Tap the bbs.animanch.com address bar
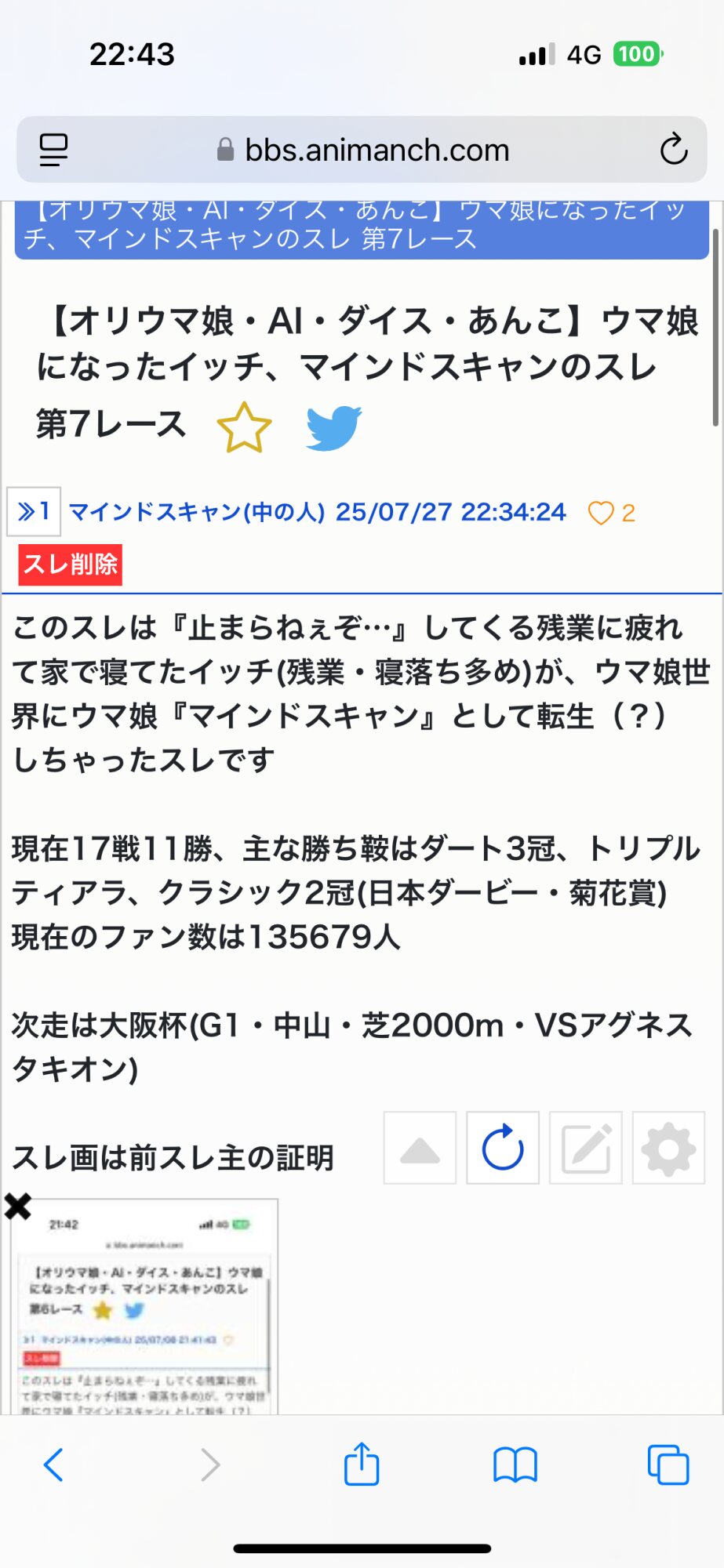The width and height of the screenshot is (724, 1568). 362,150
